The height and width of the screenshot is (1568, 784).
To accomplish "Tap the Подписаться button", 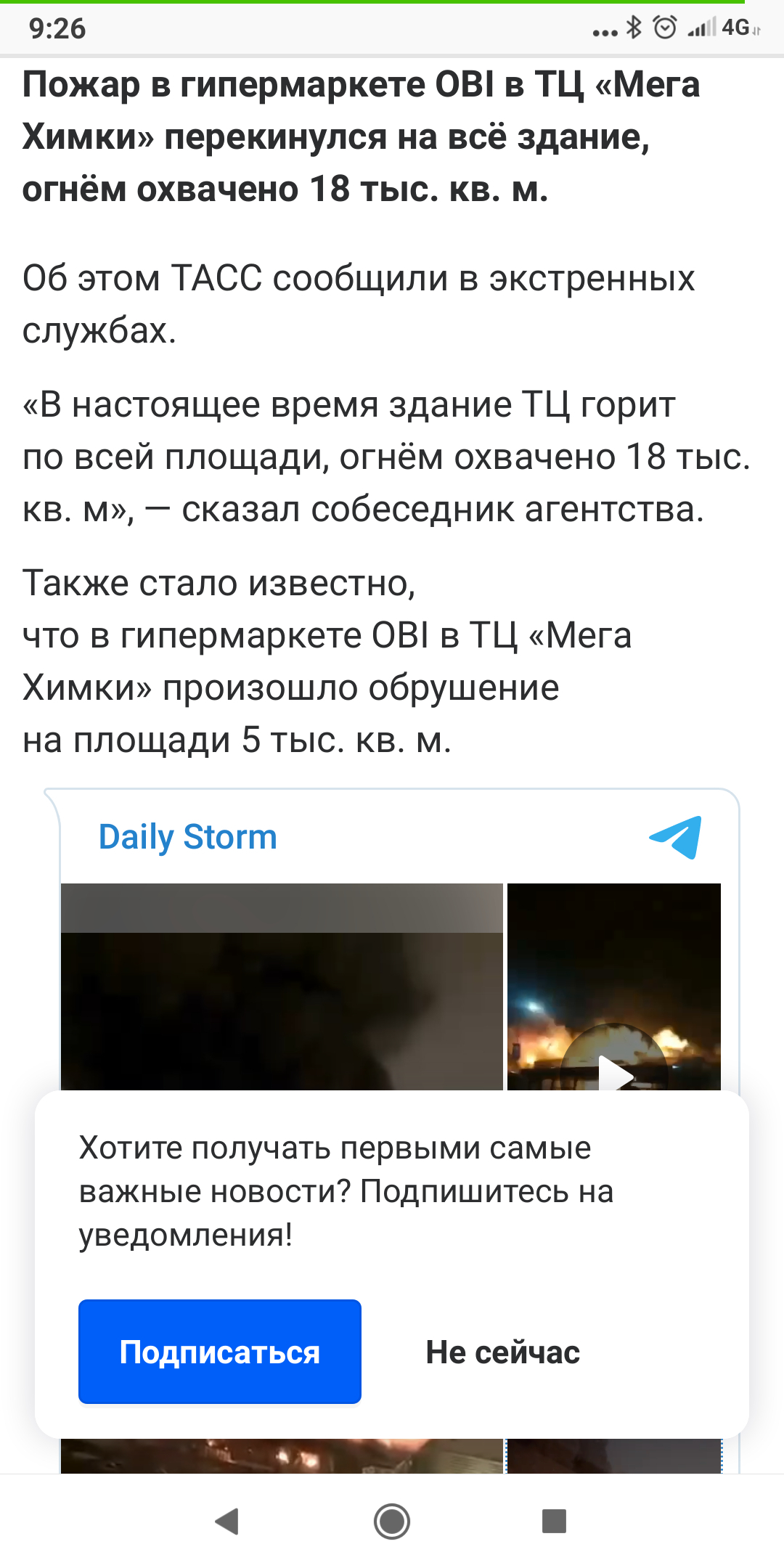I will (219, 1352).
